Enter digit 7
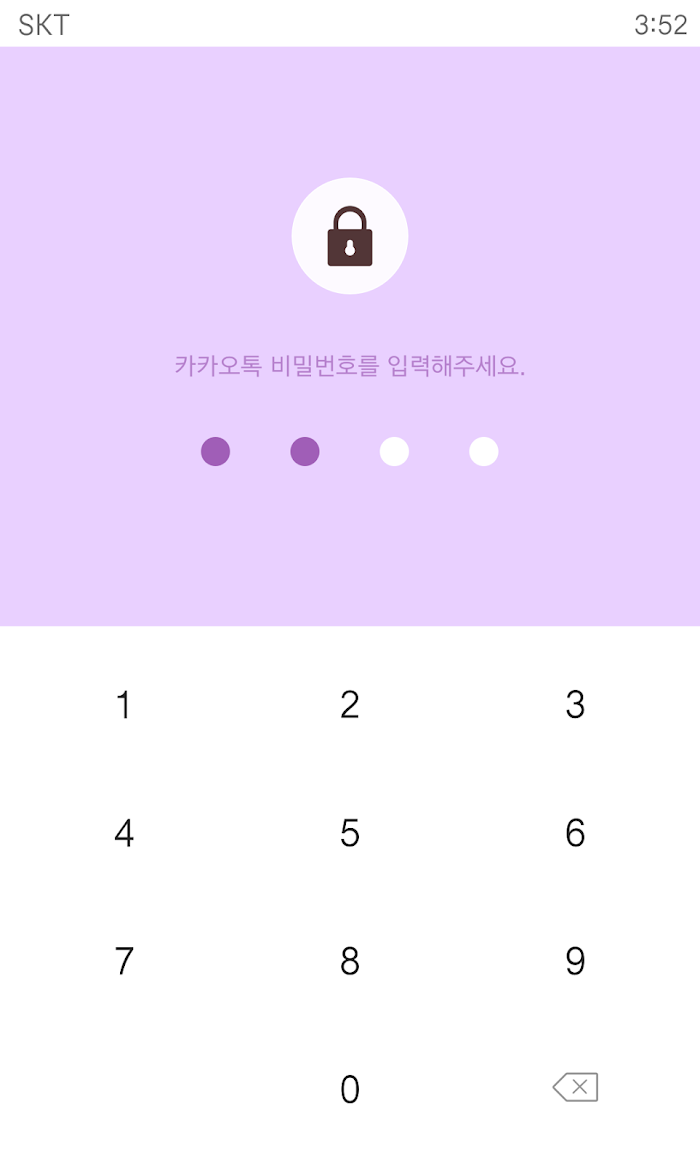 click(125, 961)
